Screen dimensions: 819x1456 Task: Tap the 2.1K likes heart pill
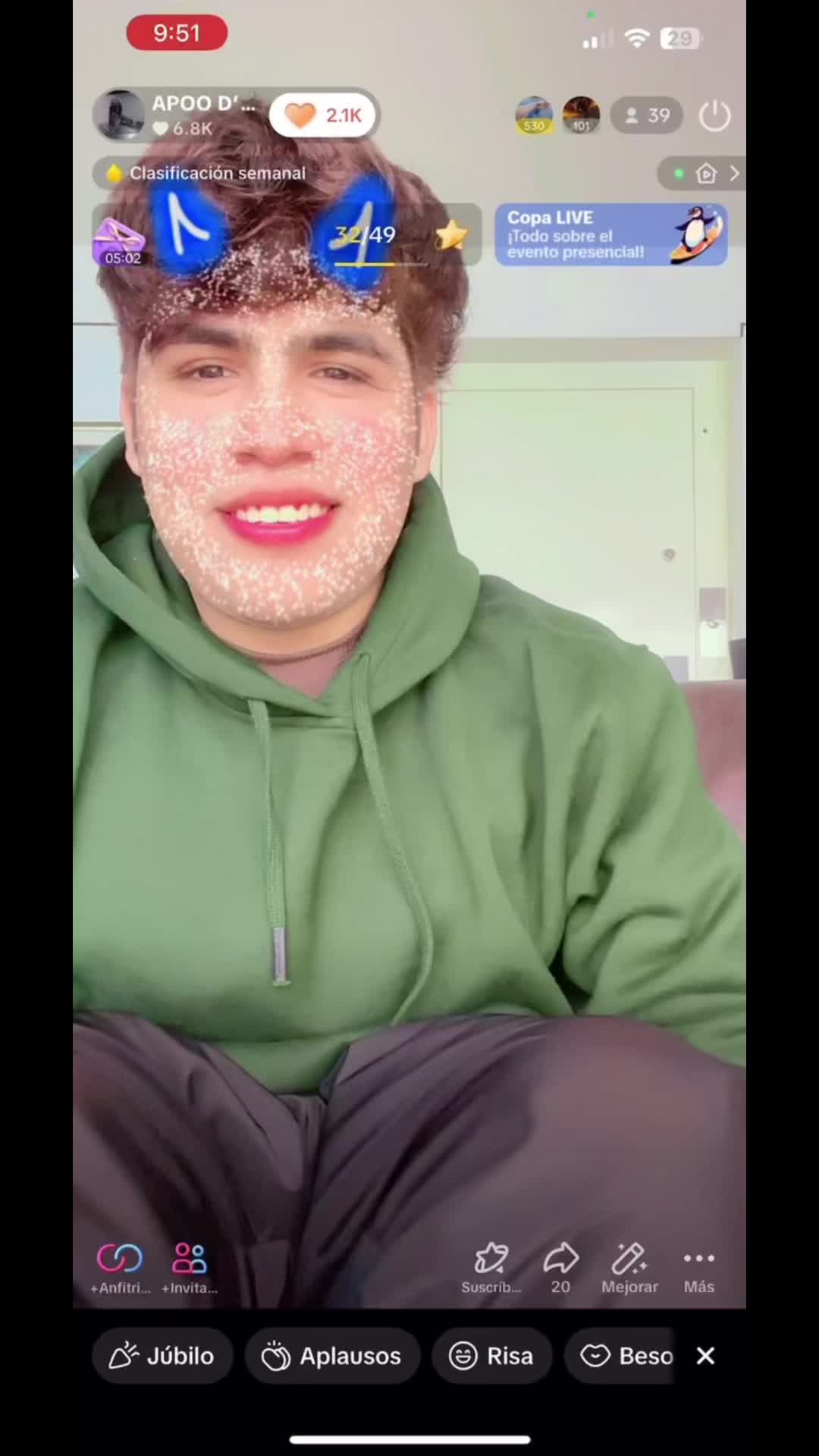click(324, 115)
